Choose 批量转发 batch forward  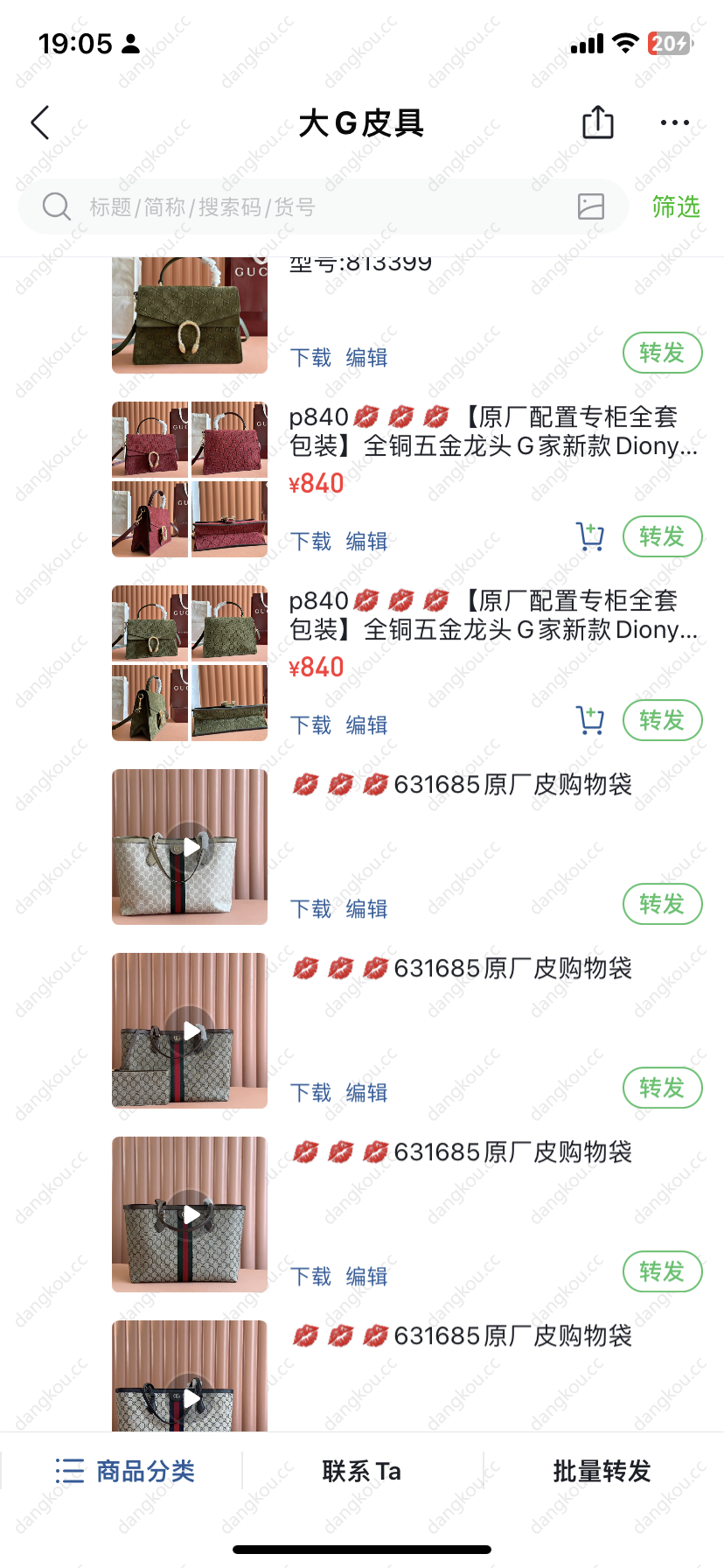602,1471
